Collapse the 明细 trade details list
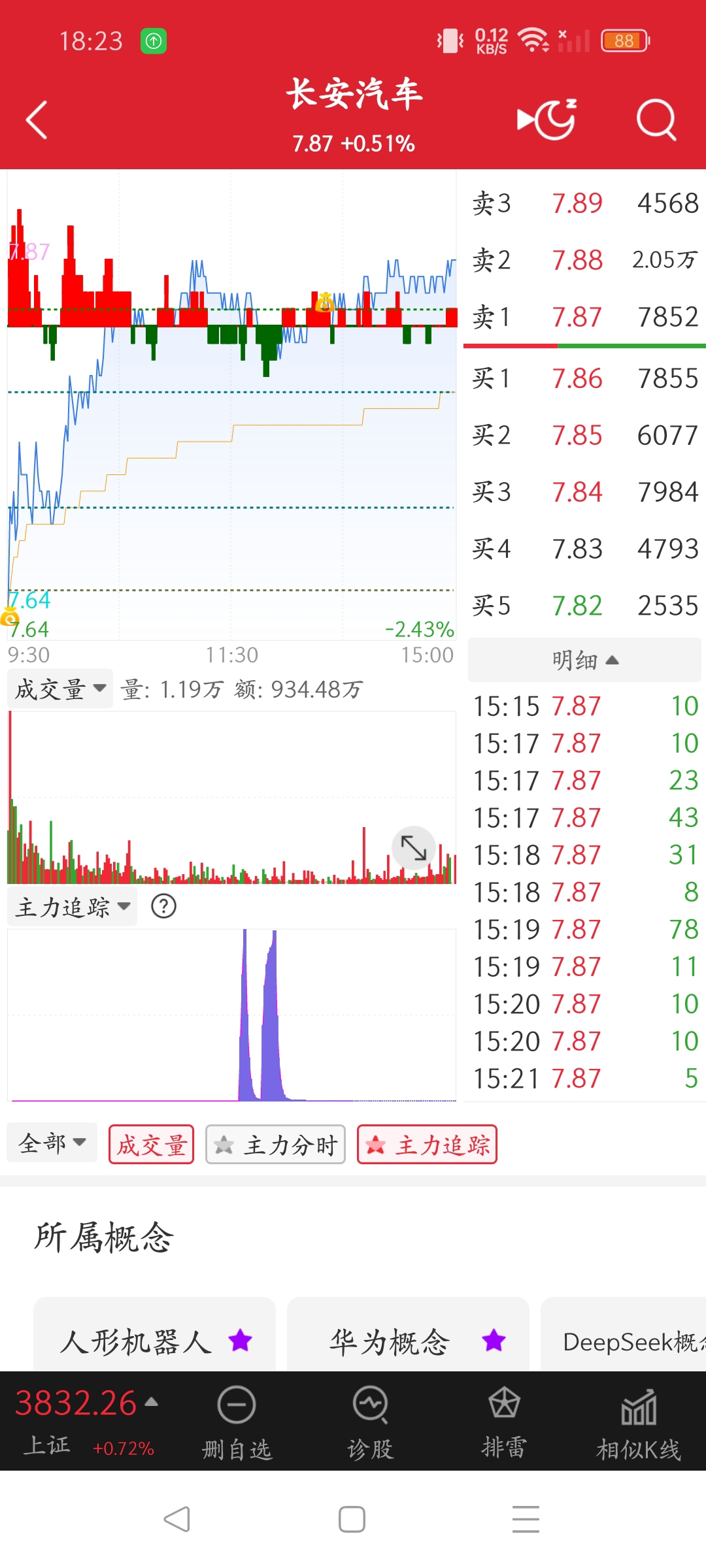Screen dimensions: 706x1568 (x=584, y=660)
